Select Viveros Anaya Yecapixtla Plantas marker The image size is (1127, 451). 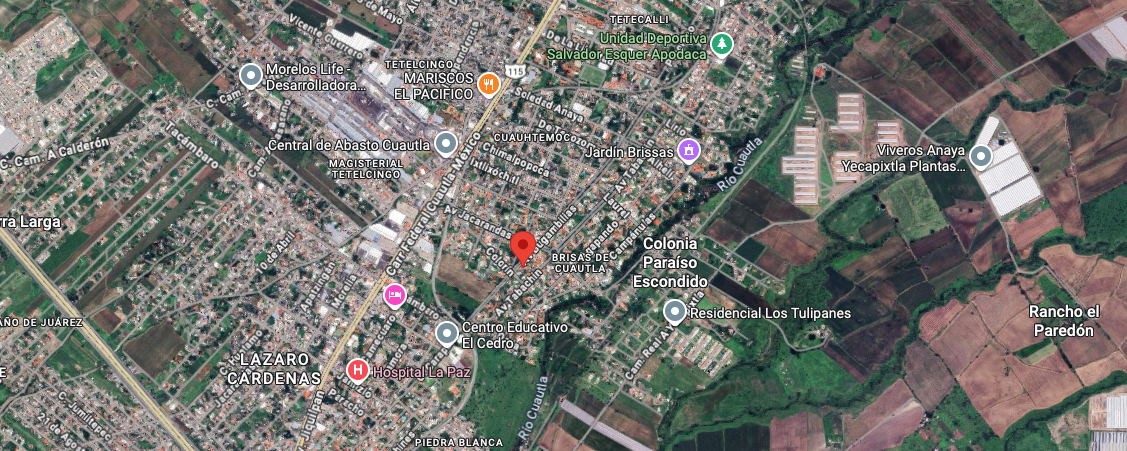point(982,156)
